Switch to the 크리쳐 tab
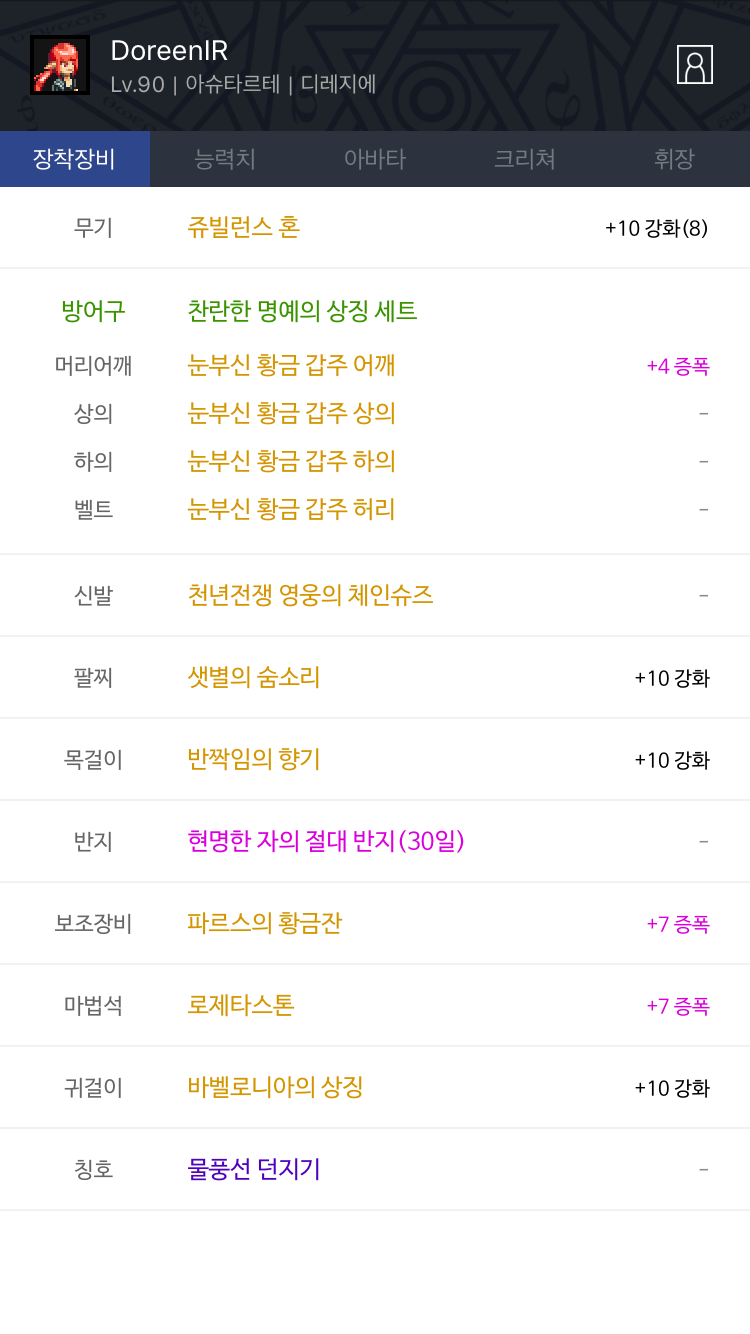Screen dimensions: 750x1334 [525, 159]
